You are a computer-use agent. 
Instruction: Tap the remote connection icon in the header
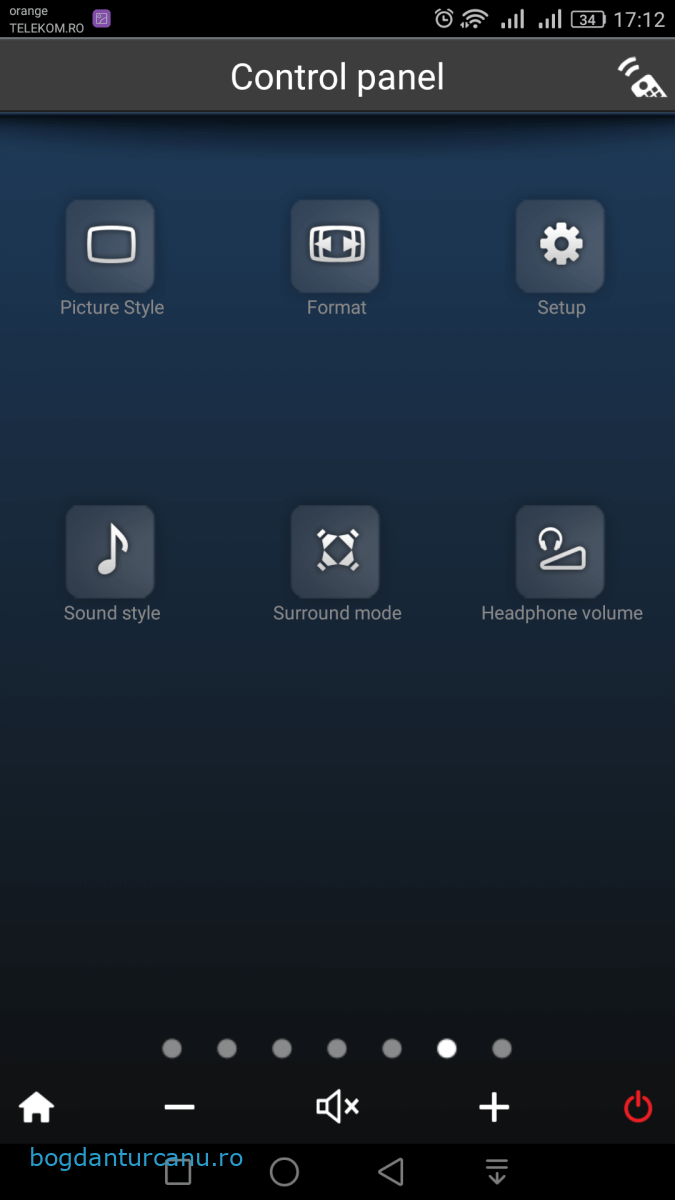(x=641, y=77)
